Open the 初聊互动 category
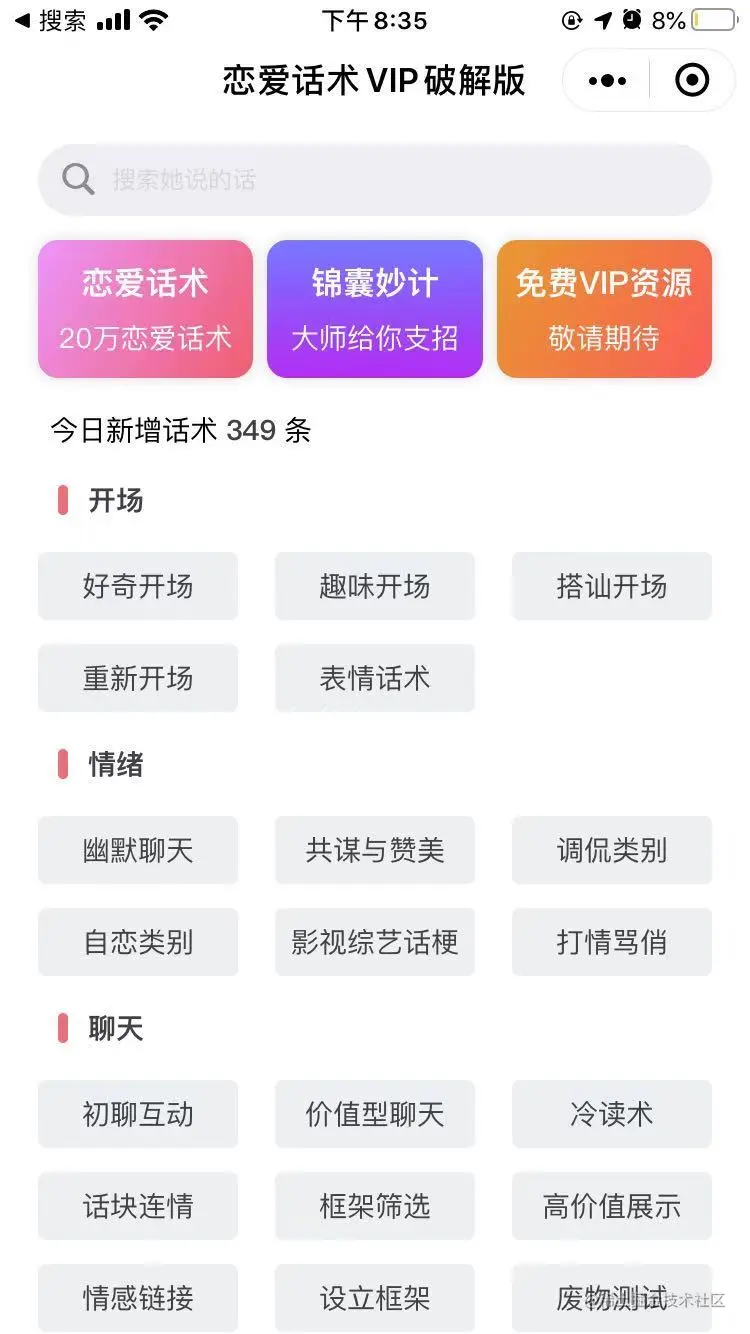This screenshot has height=1334, width=750. pyautogui.click(x=138, y=1114)
